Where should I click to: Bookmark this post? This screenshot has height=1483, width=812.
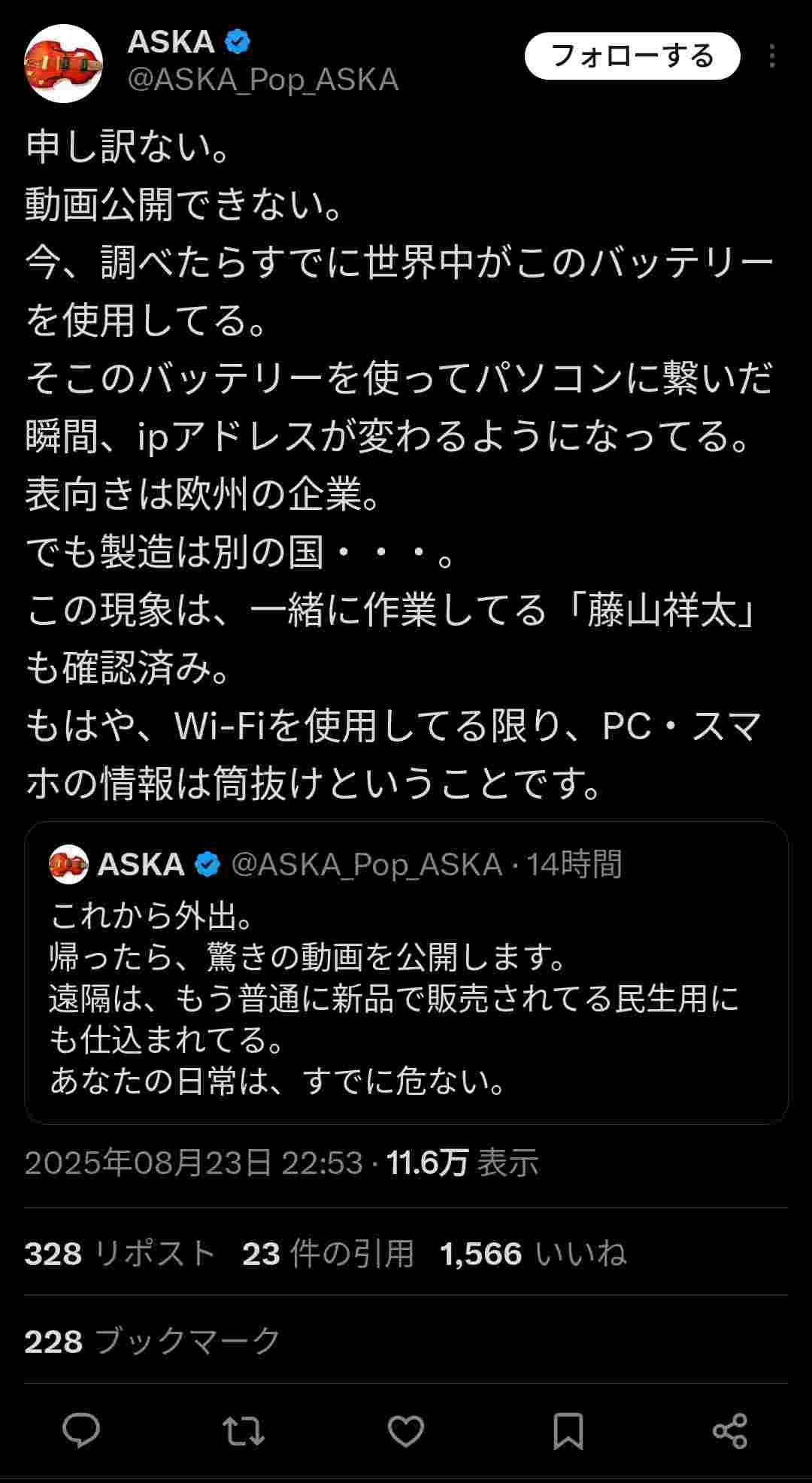568,1430
